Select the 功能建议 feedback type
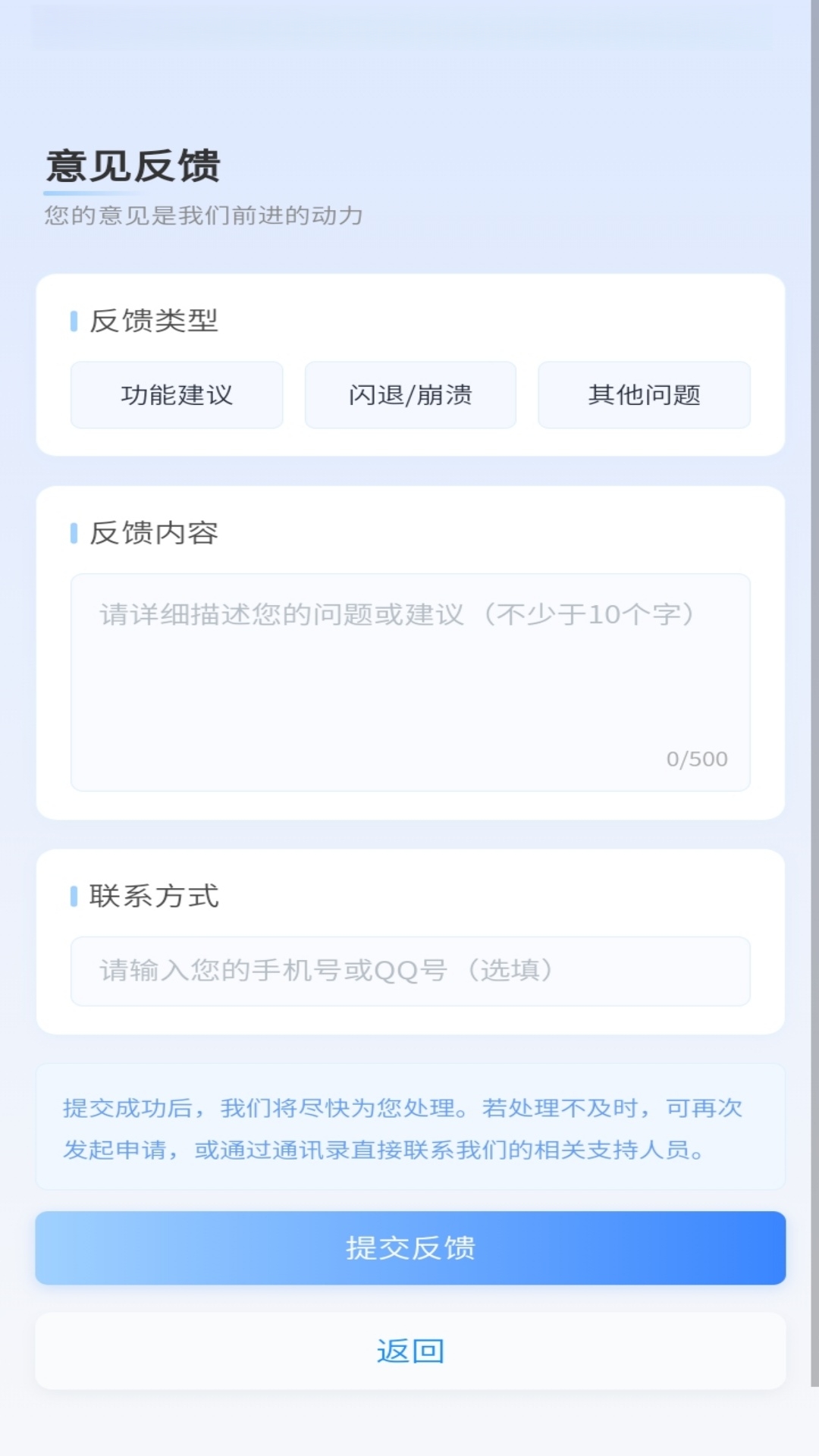Image resolution: width=819 pixels, height=1456 pixels. pyautogui.click(x=177, y=395)
